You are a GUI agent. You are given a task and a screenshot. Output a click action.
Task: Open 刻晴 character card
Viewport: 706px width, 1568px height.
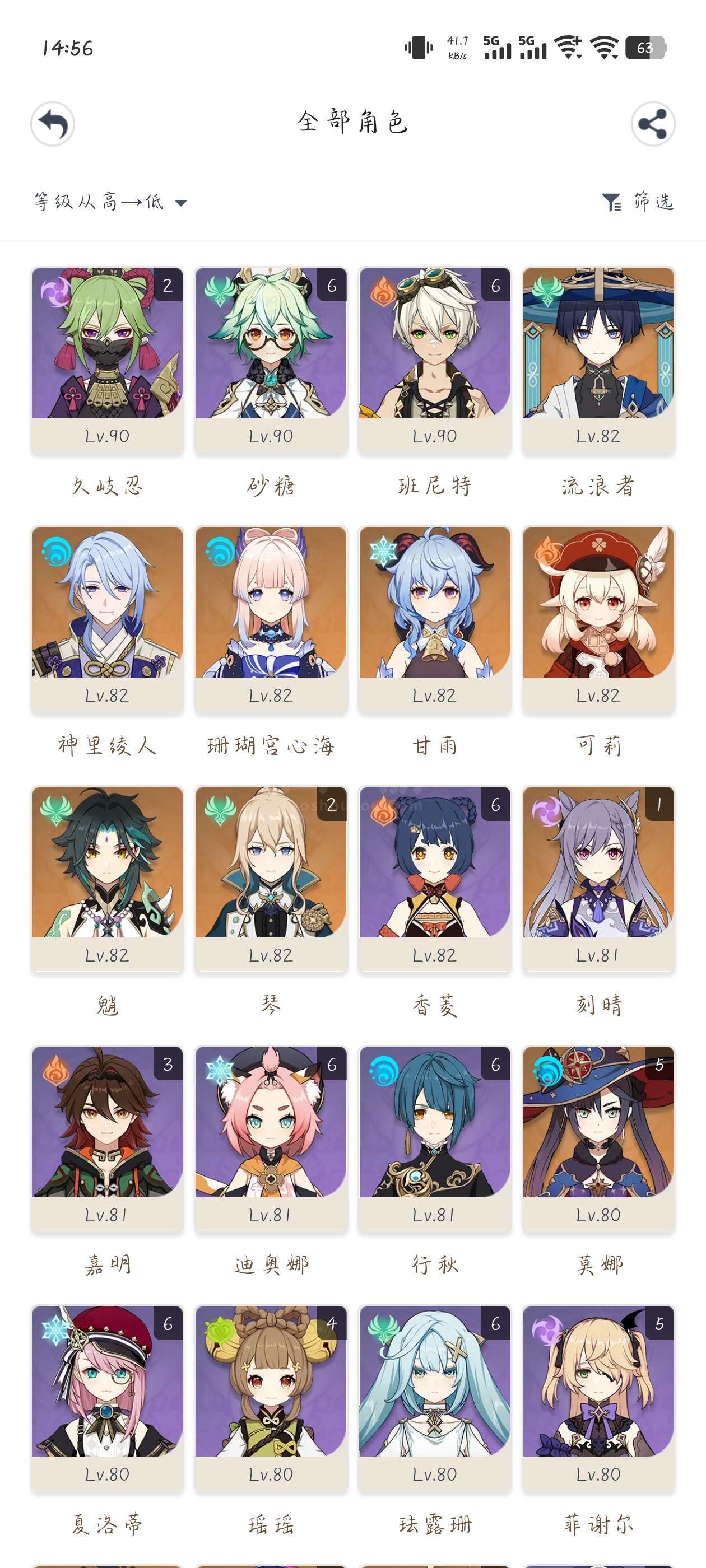(x=599, y=880)
